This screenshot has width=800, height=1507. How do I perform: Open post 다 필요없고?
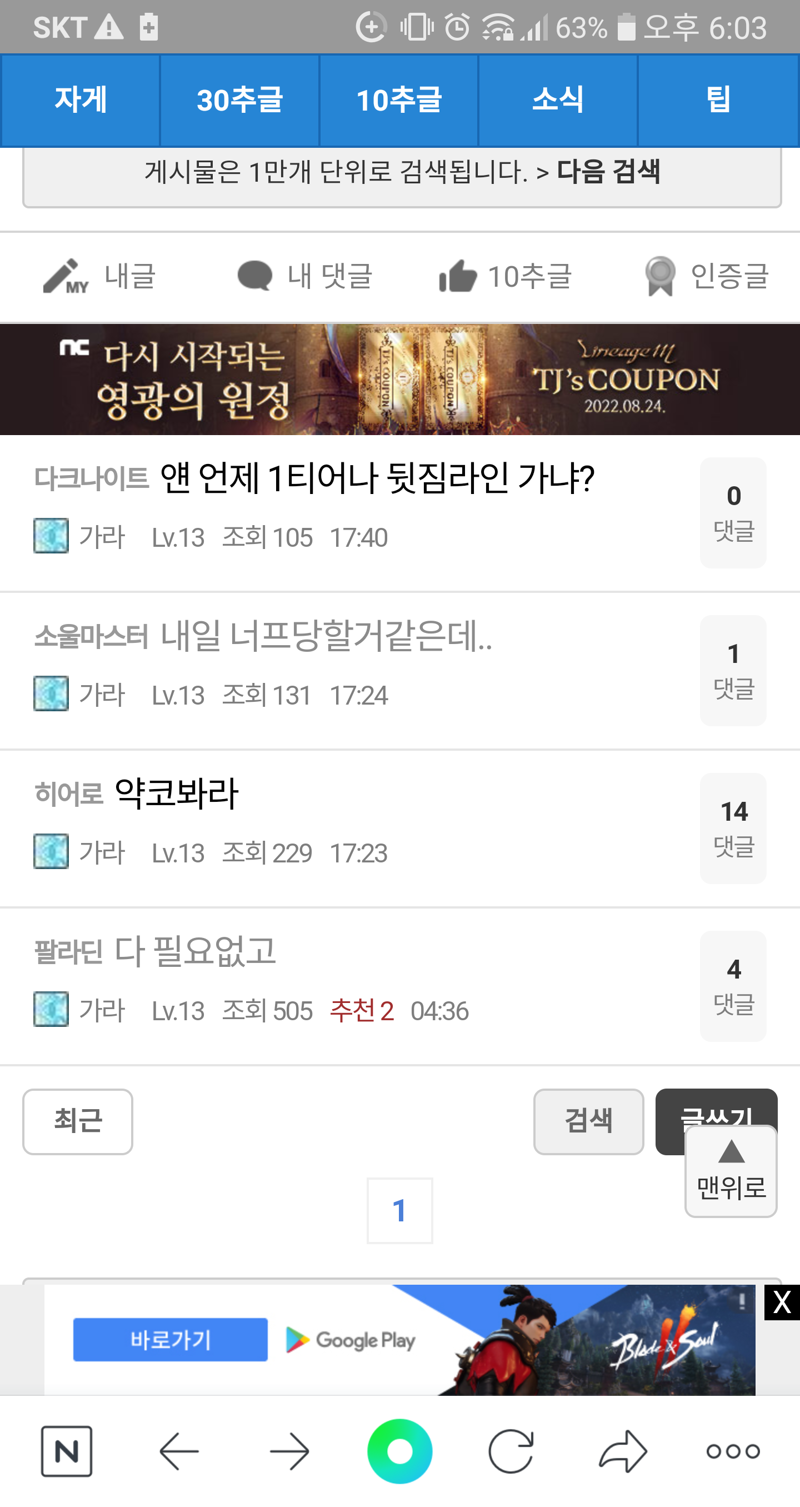(x=195, y=951)
